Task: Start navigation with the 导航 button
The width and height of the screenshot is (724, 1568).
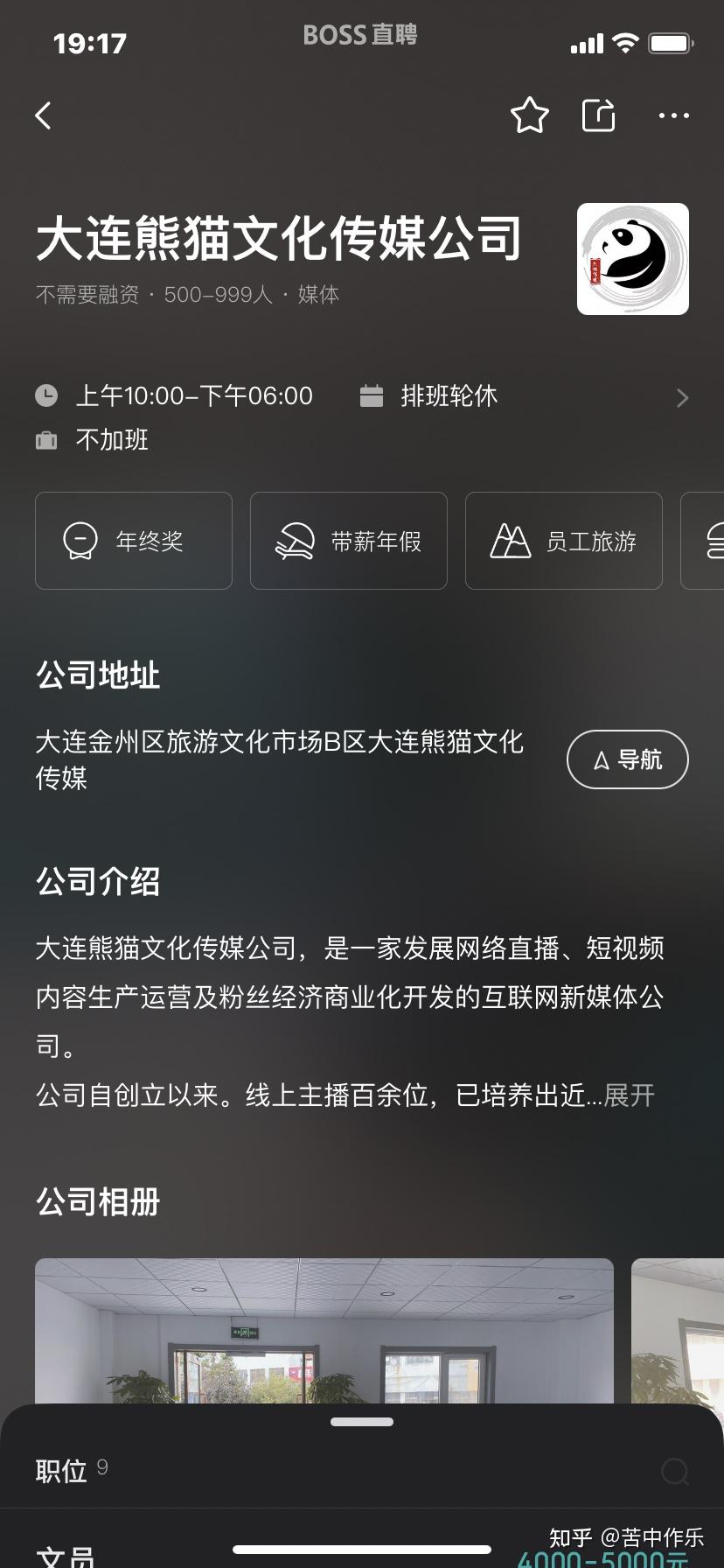Action: (628, 759)
